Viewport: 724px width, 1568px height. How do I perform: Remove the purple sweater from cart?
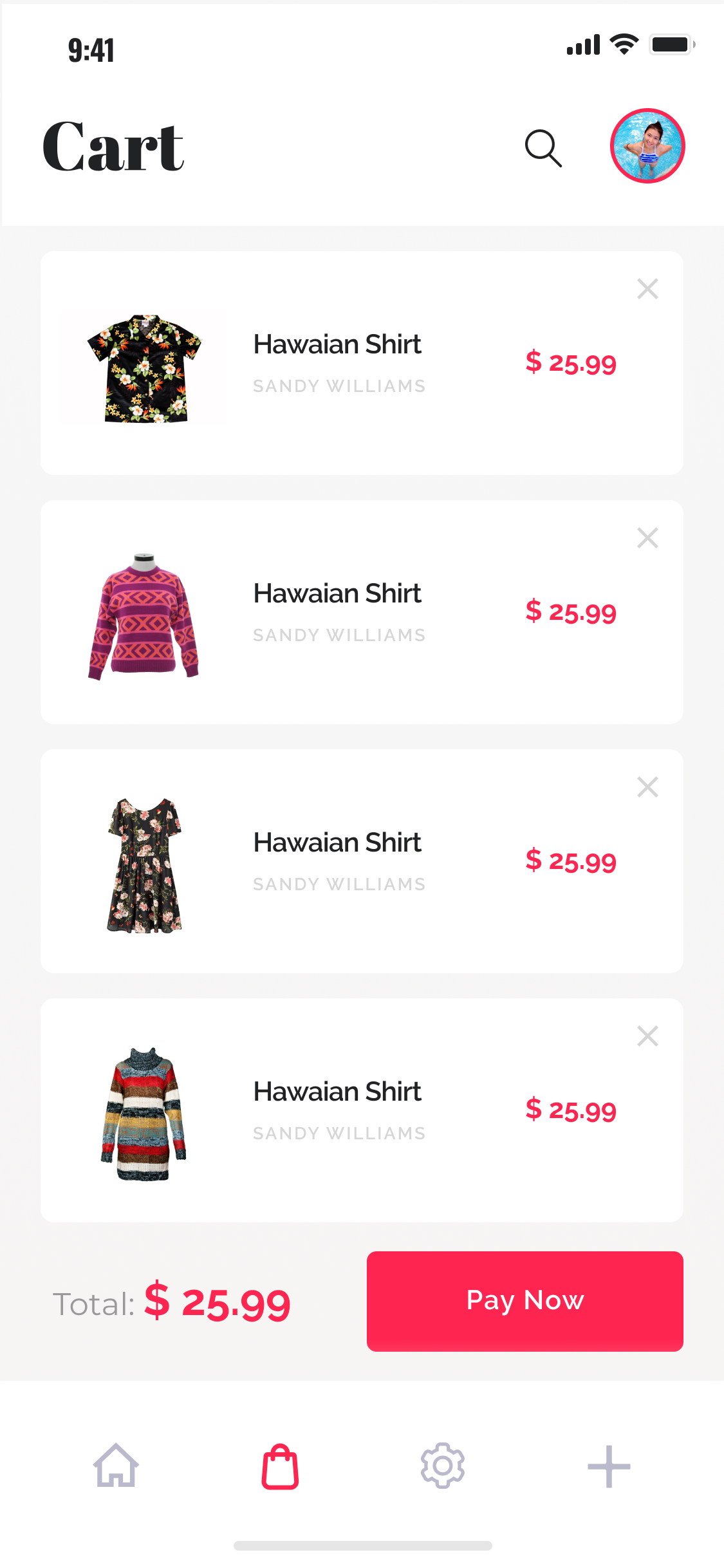click(647, 538)
